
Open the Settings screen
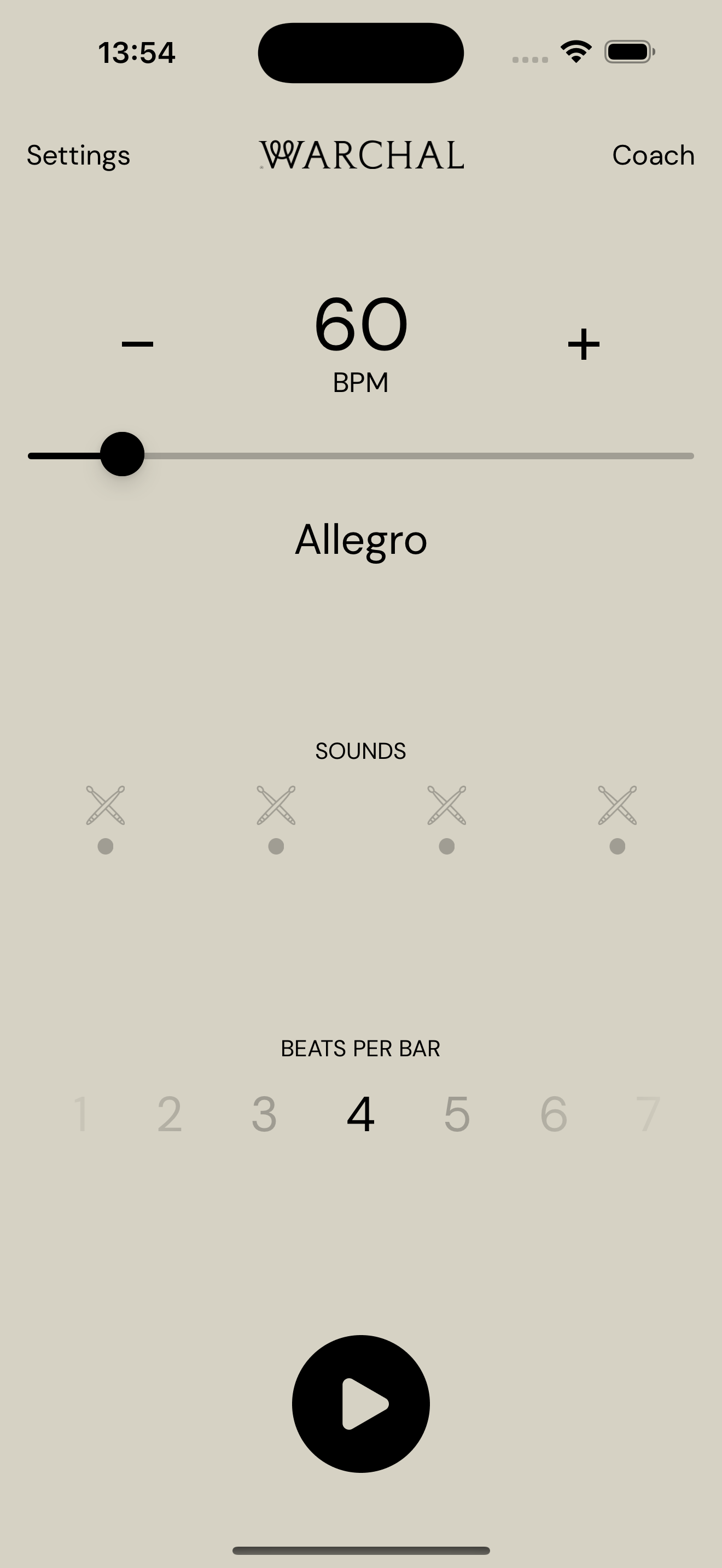77,155
